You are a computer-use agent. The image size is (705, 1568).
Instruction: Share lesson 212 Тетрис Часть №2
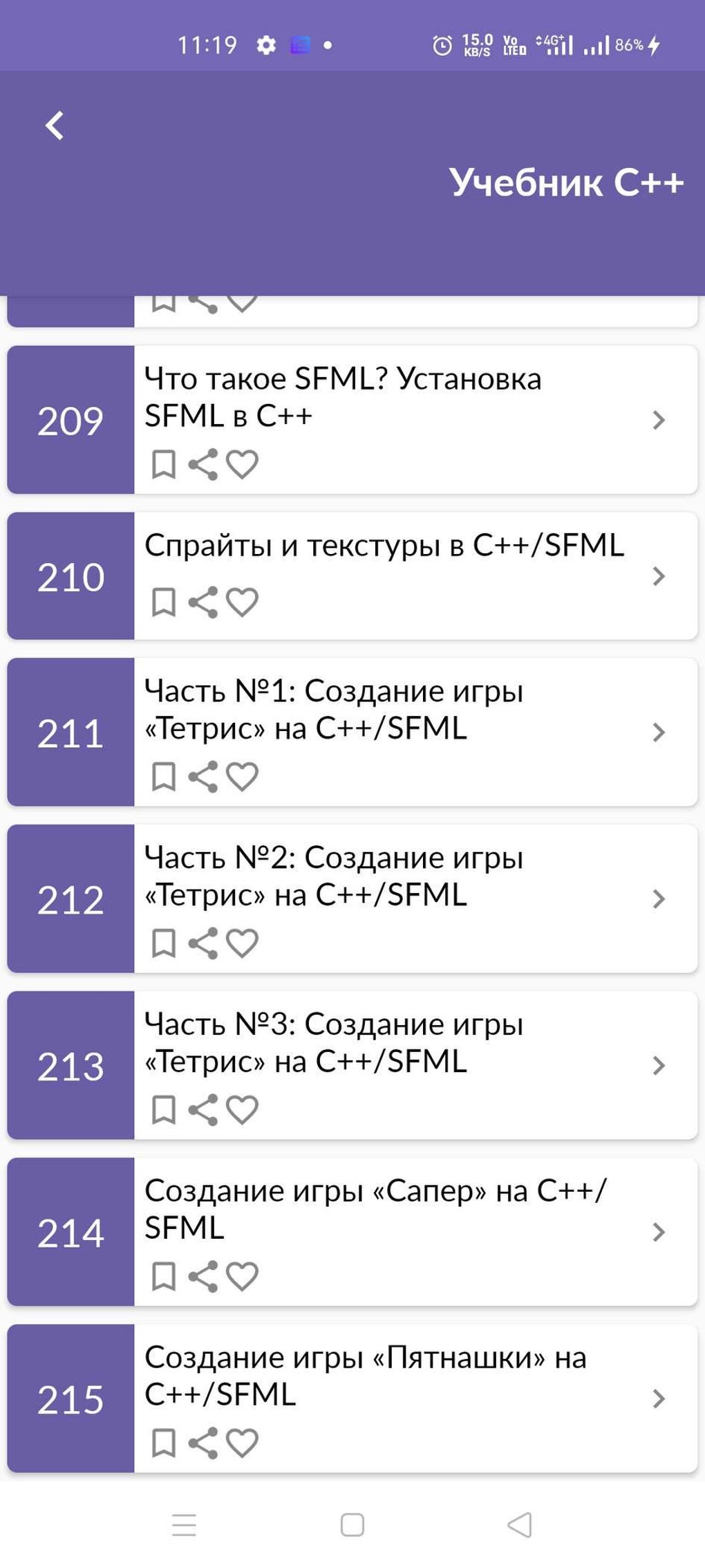pyautogui.click(x=203, y=943)
